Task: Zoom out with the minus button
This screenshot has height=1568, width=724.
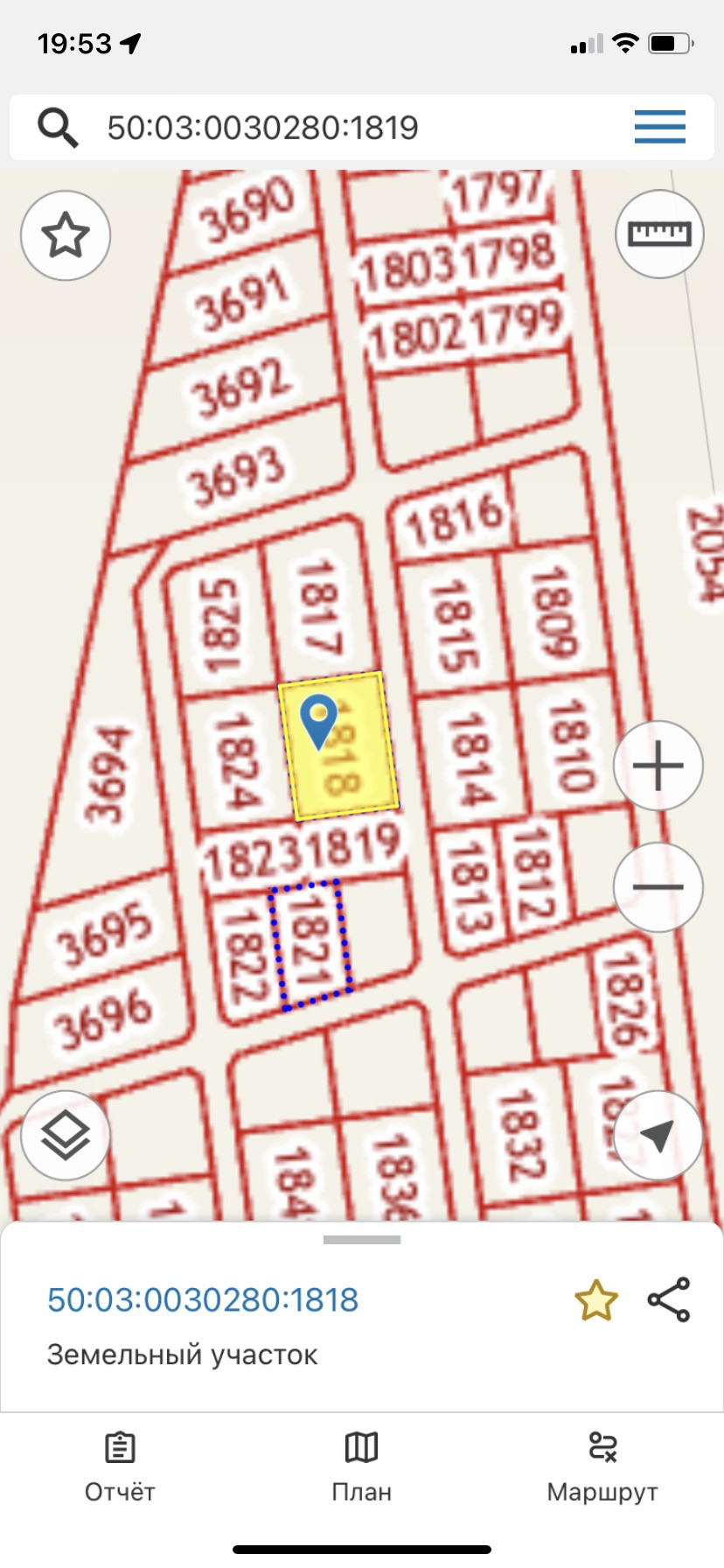Action: click(658, 887)
